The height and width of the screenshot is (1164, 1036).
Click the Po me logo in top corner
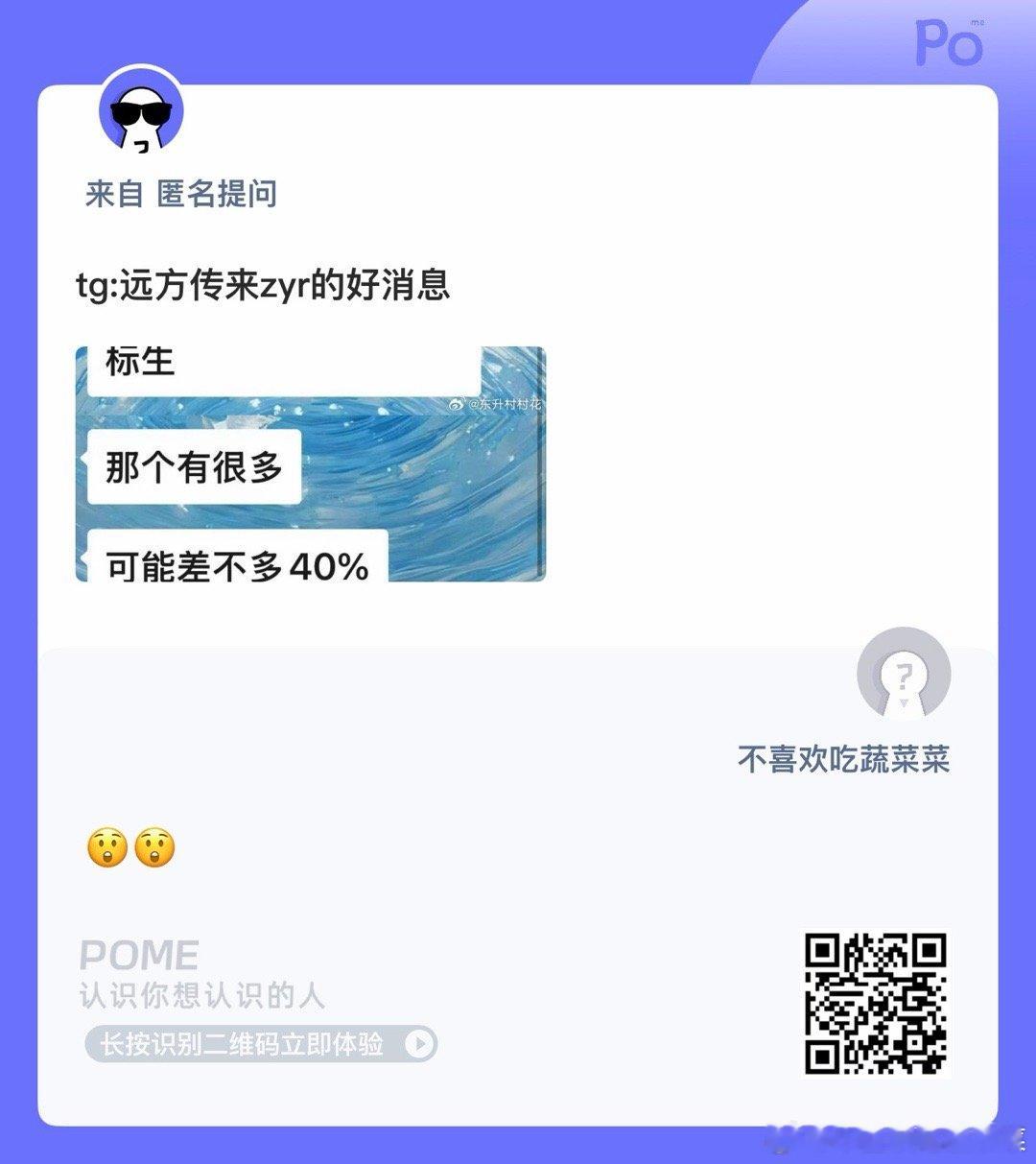948,43
